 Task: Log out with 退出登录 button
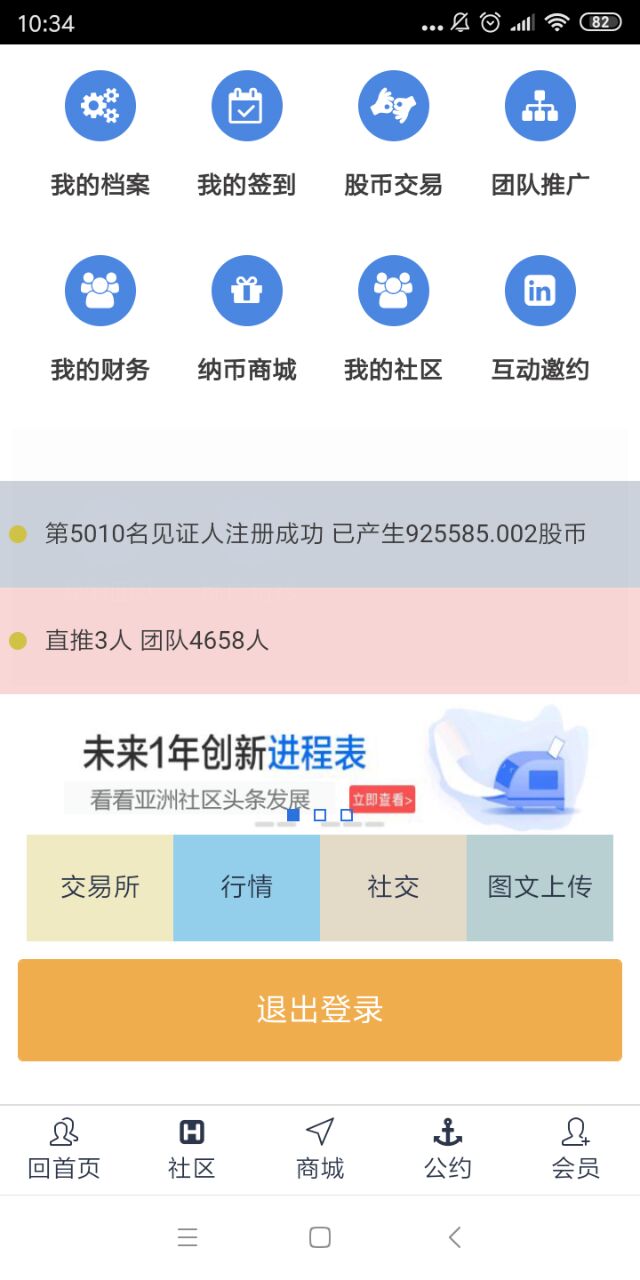tap(320, 1010)
